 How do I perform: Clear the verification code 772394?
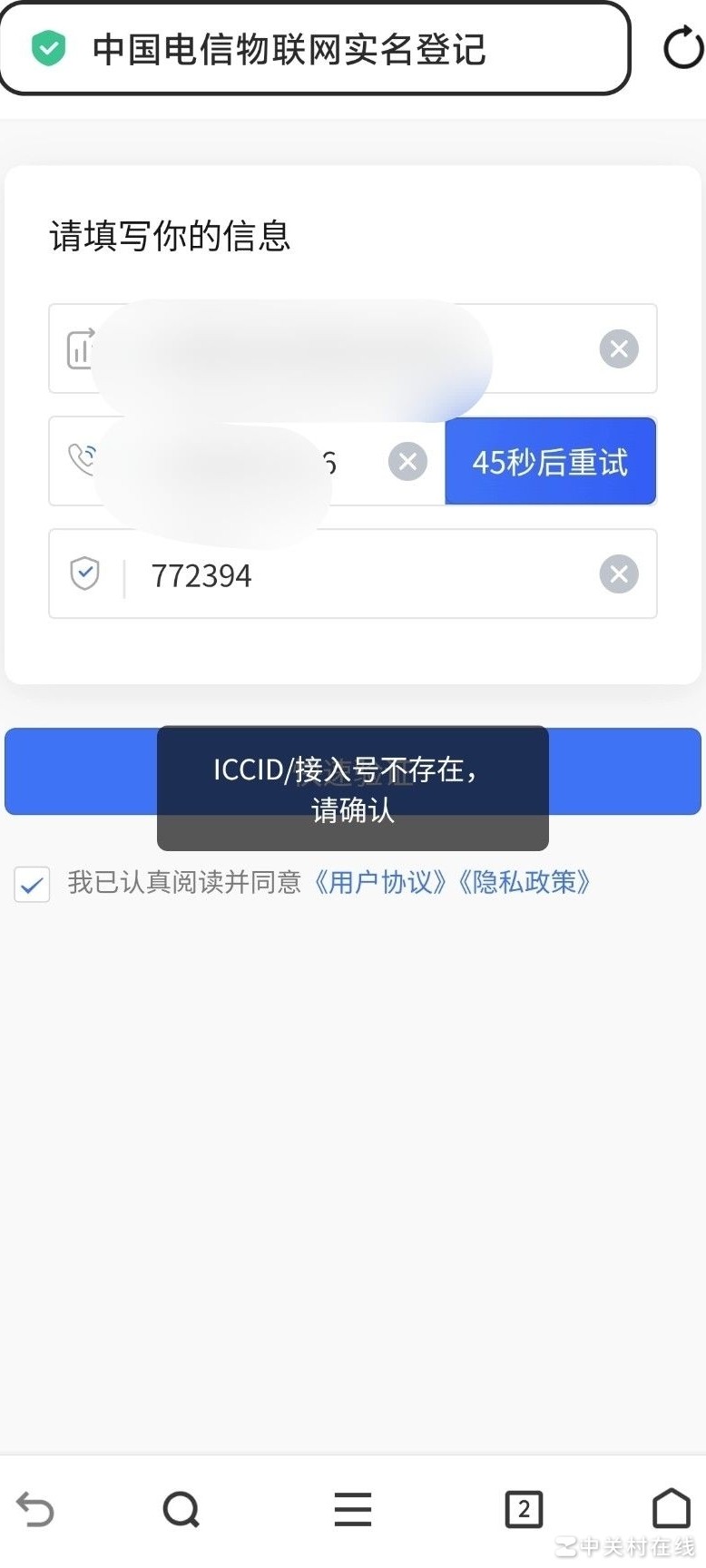619,574
